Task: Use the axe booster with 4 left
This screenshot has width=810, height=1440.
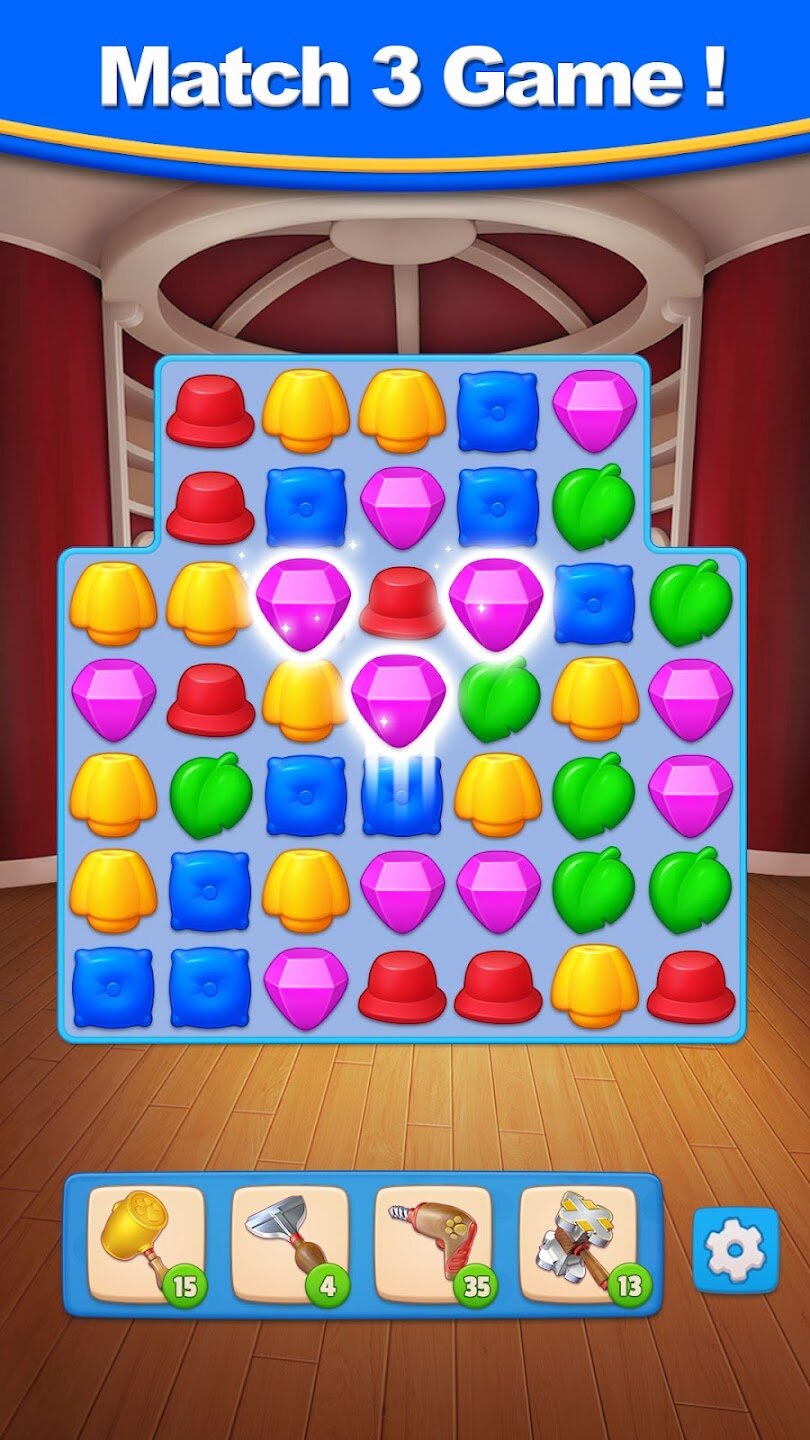Action: pyautogui.click(x=290, y=1244)
